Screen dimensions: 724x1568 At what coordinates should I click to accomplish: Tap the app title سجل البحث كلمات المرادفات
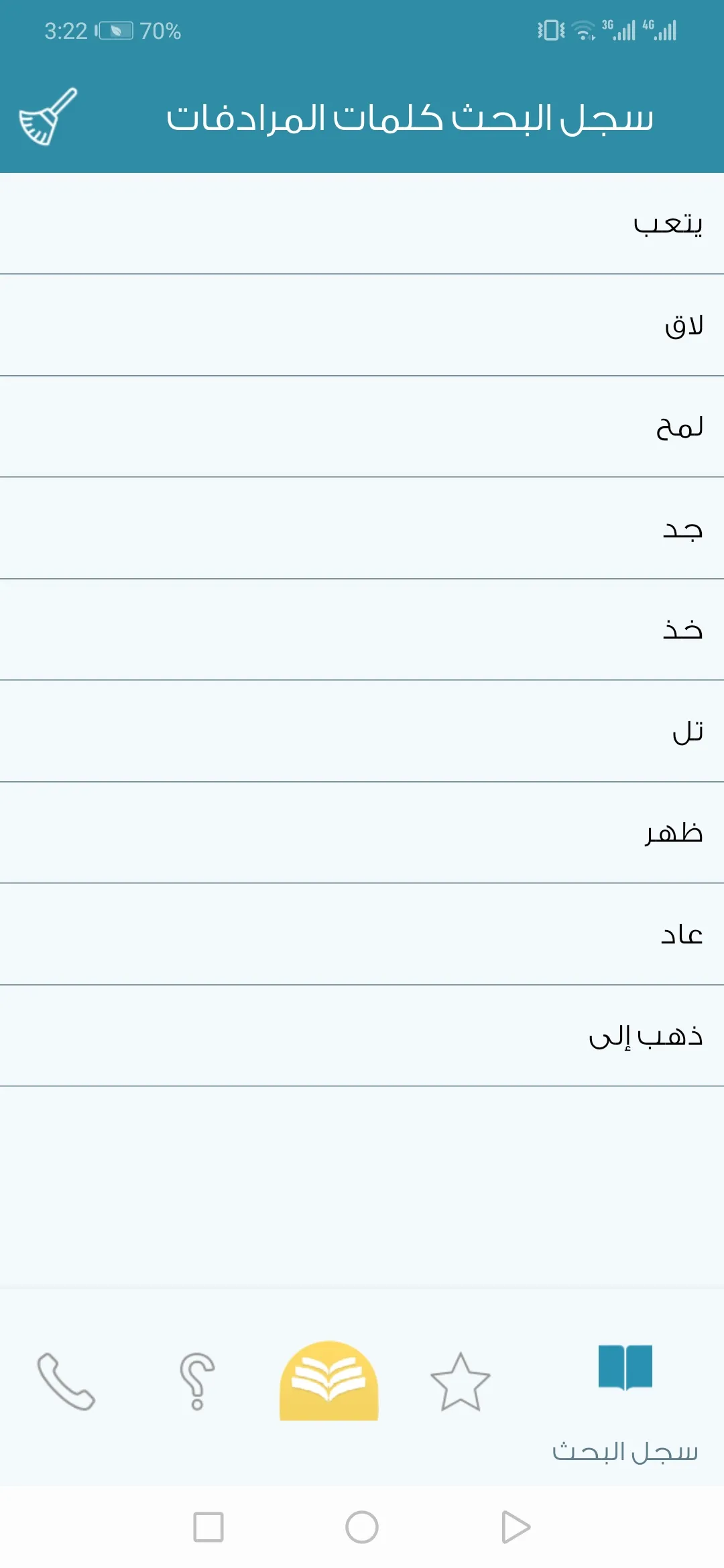414,118
